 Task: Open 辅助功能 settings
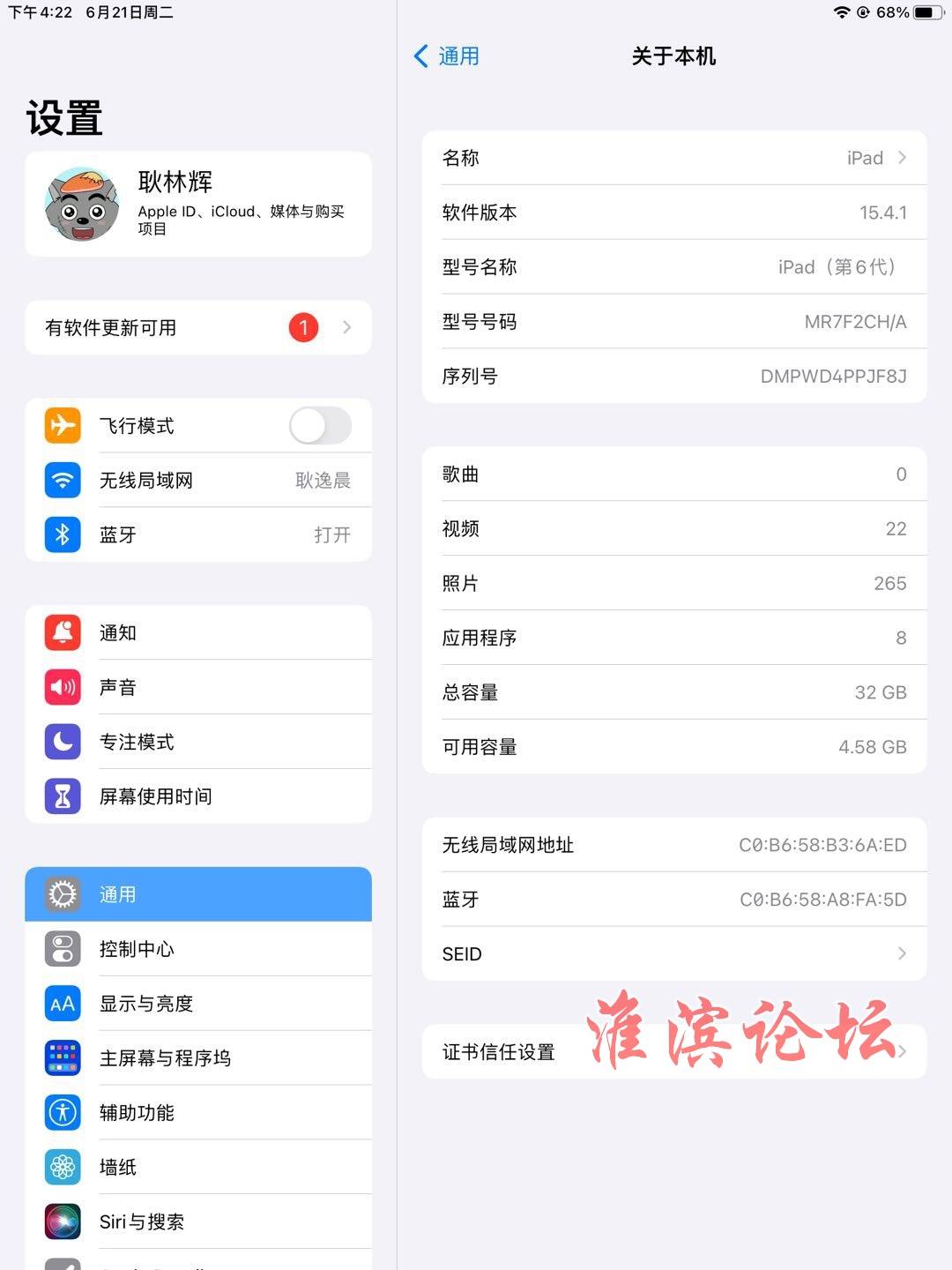198,1113
